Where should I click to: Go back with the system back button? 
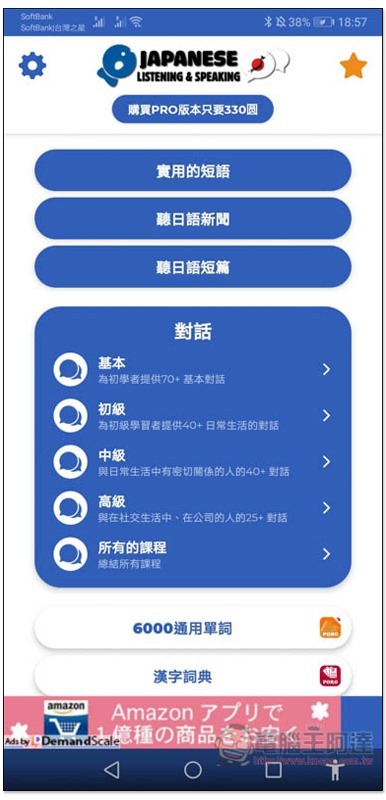coord(111,770)
